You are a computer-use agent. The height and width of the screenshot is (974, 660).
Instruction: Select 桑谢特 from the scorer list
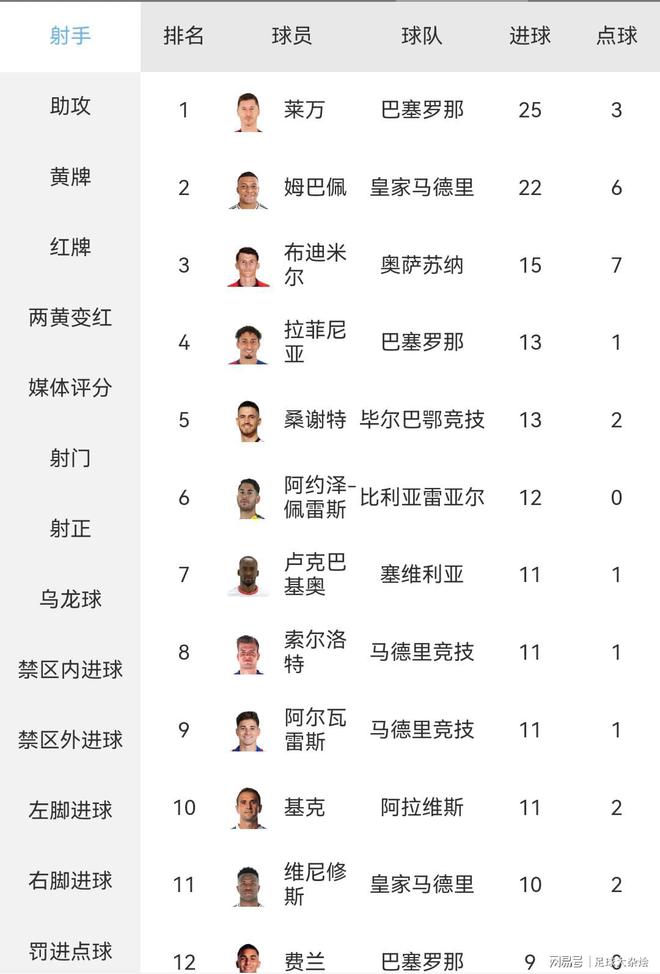coord(314,420)
